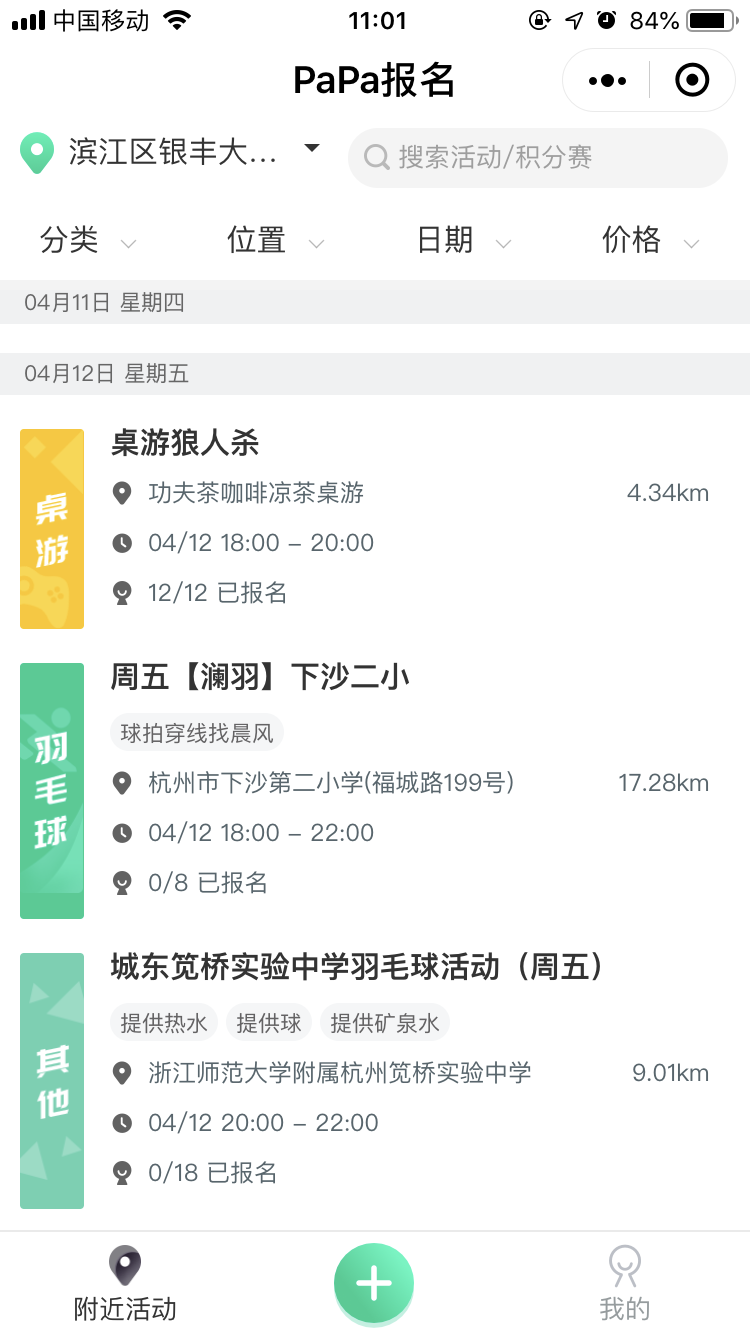Switch to the 附近活动 tab
The height and width of the screenshot is (1334, 750).
125,1283
